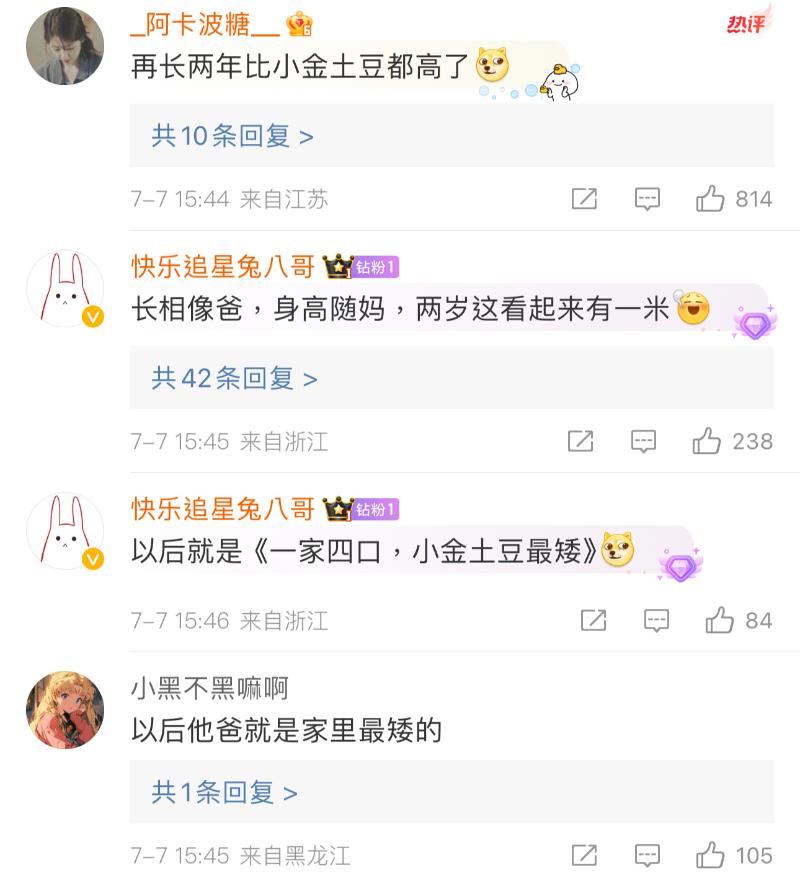Screen dimensions: 800x881
Task: Share the 一家四口 comment
Action: [x=593, y=621]
